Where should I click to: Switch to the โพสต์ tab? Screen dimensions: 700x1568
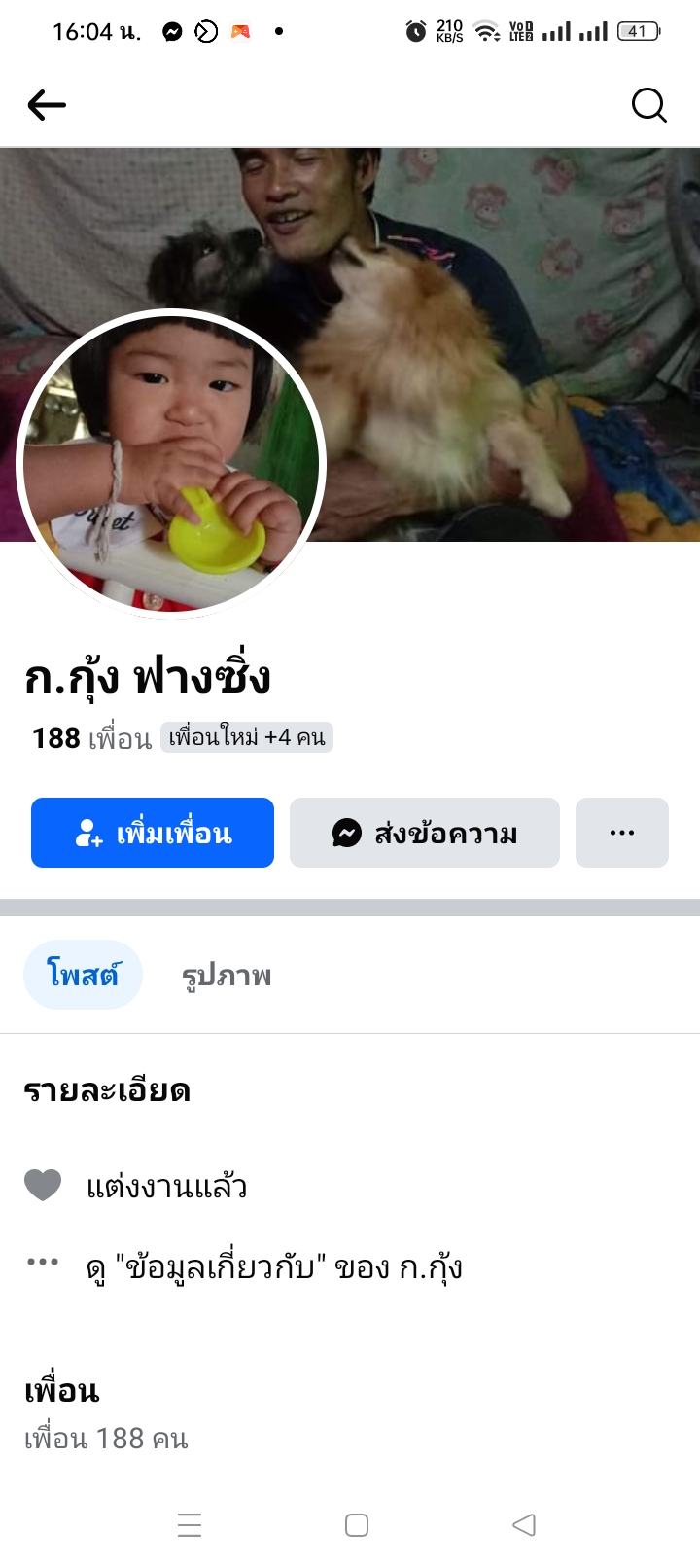(x=83, y=975)
